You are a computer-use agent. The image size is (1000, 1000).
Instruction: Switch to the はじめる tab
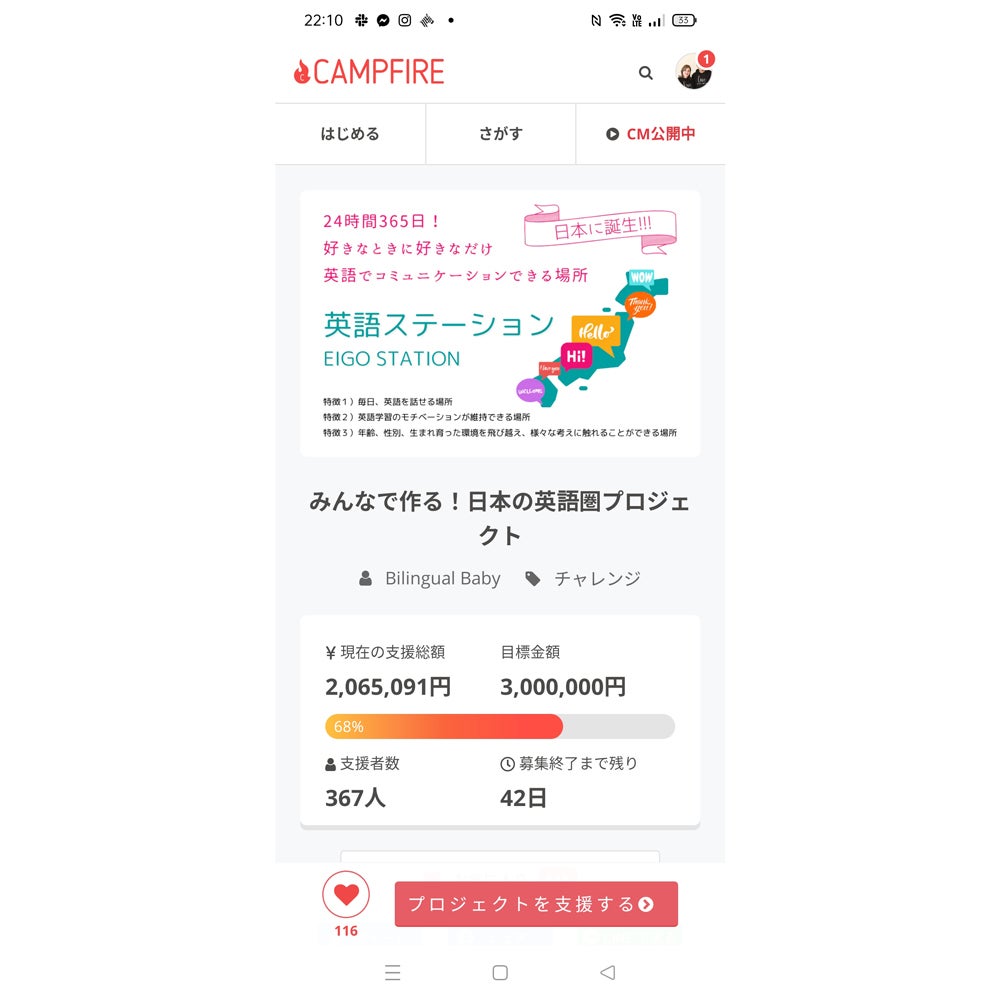click(x=350, y=134)
